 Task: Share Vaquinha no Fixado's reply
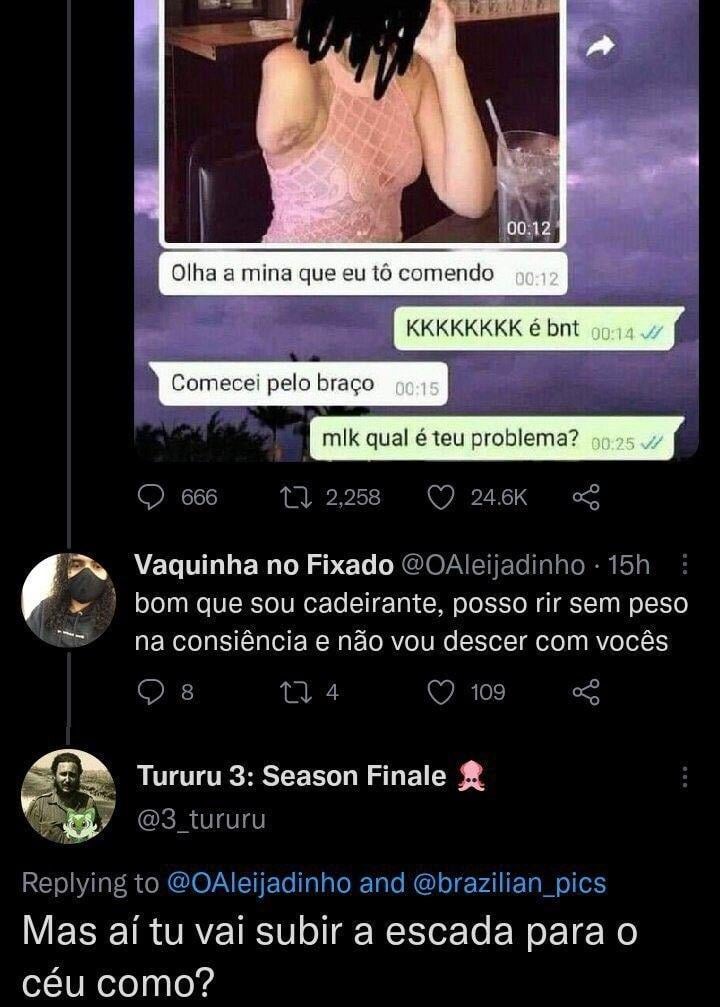point(585,692)
